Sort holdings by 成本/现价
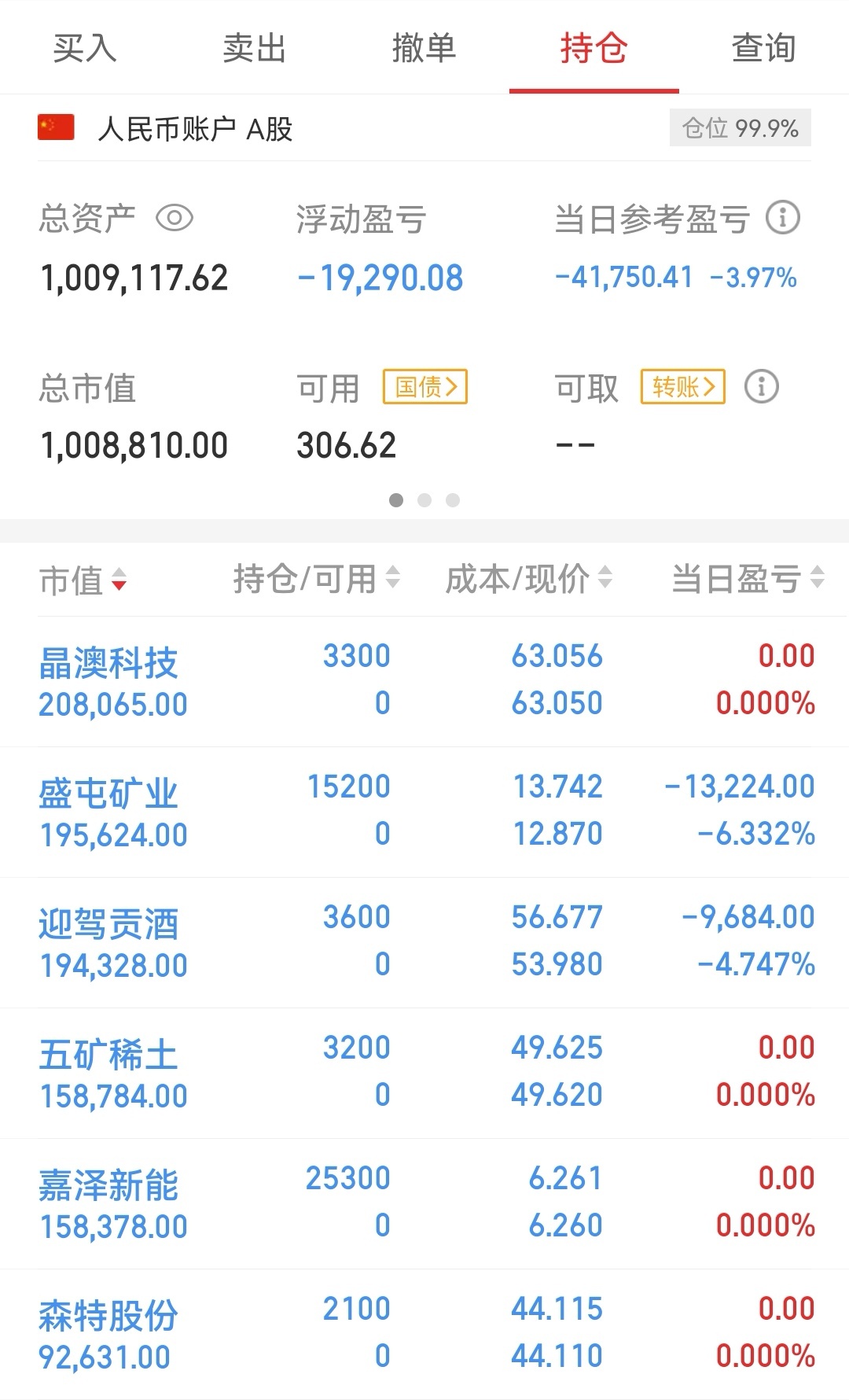 pos(529,579)
